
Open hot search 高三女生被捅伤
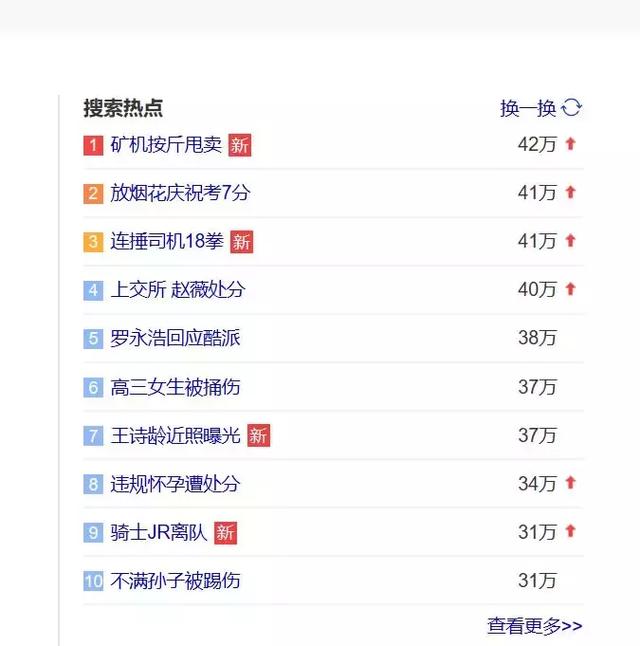coord(175,387)
